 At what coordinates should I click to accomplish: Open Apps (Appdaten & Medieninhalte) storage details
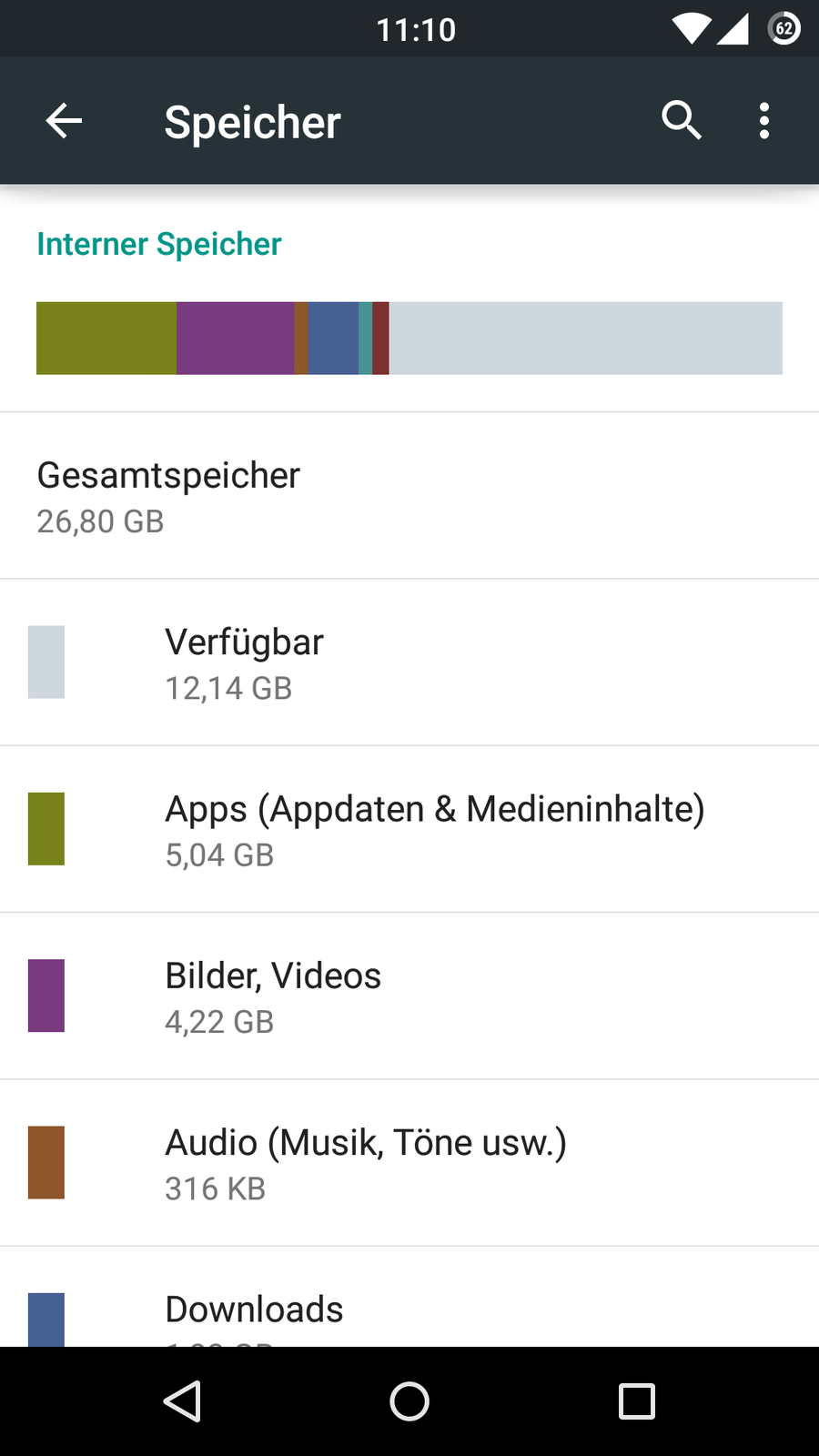click(x=409, y=829)
